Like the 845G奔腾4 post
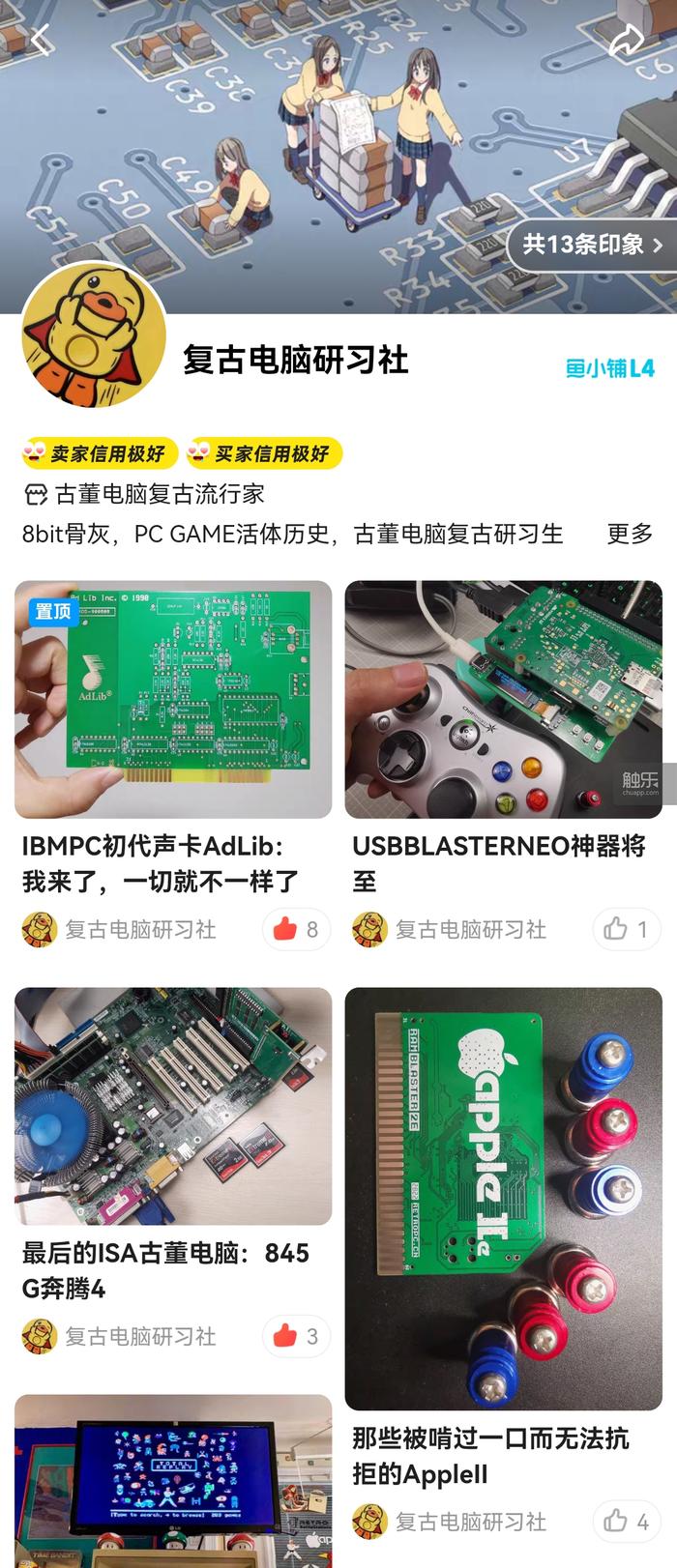Image resolution: width=677 pixels, height=1568 pixels. click(x=296, y=1336)
